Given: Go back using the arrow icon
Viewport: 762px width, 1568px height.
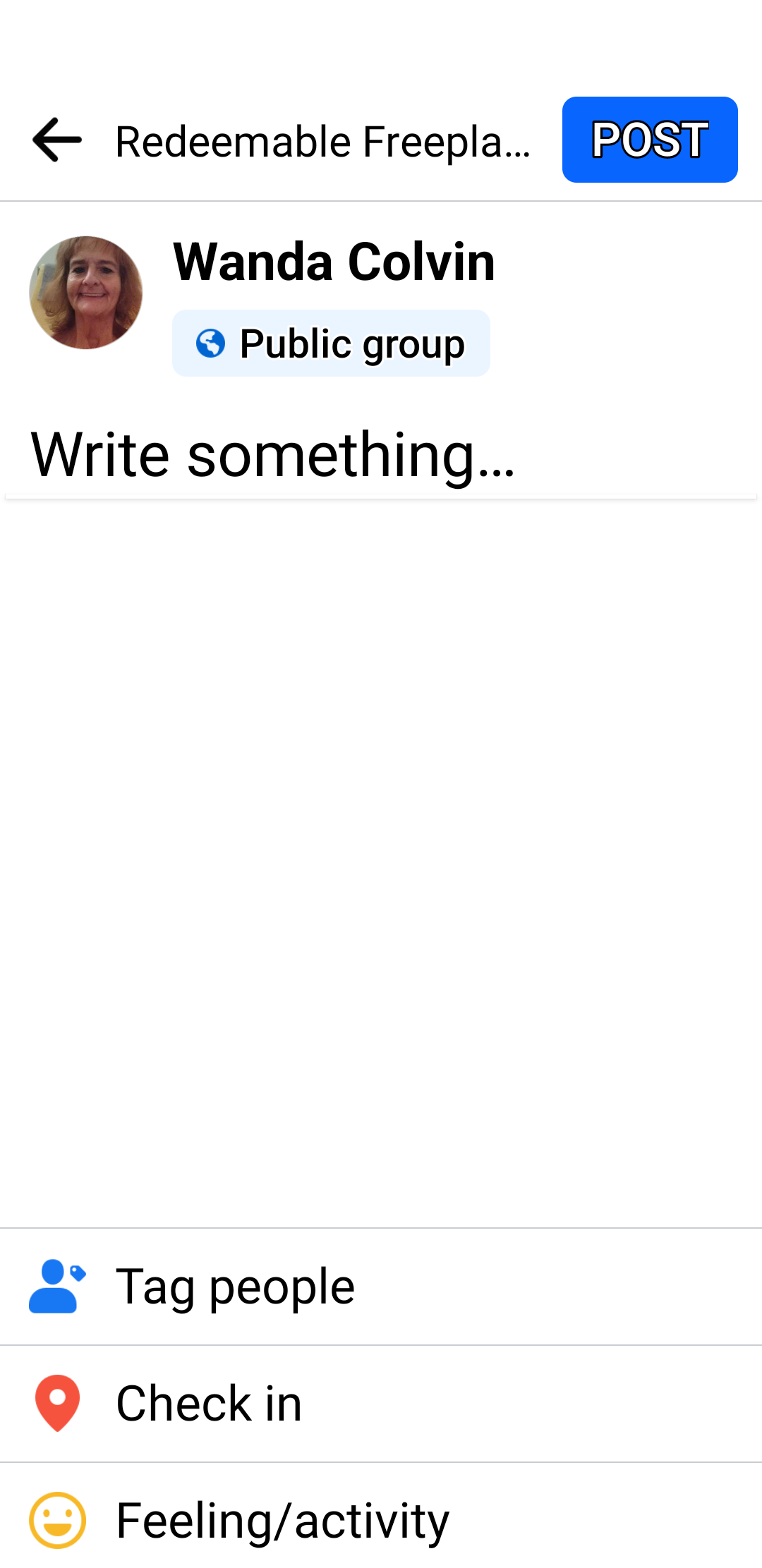Looking at the screenshot, I should (x=57, y=140).
